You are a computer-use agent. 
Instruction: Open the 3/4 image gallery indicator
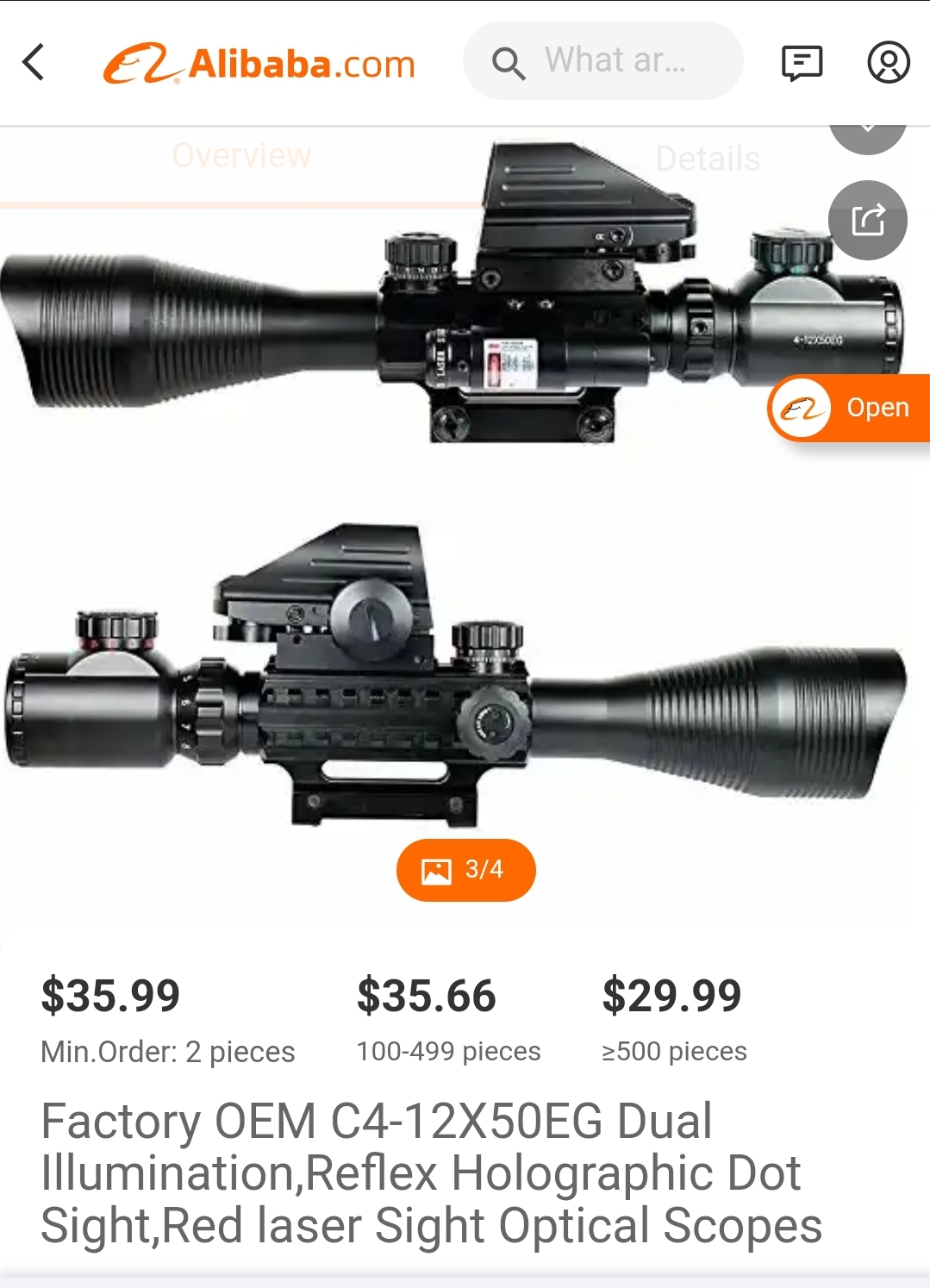click(465, 870)
